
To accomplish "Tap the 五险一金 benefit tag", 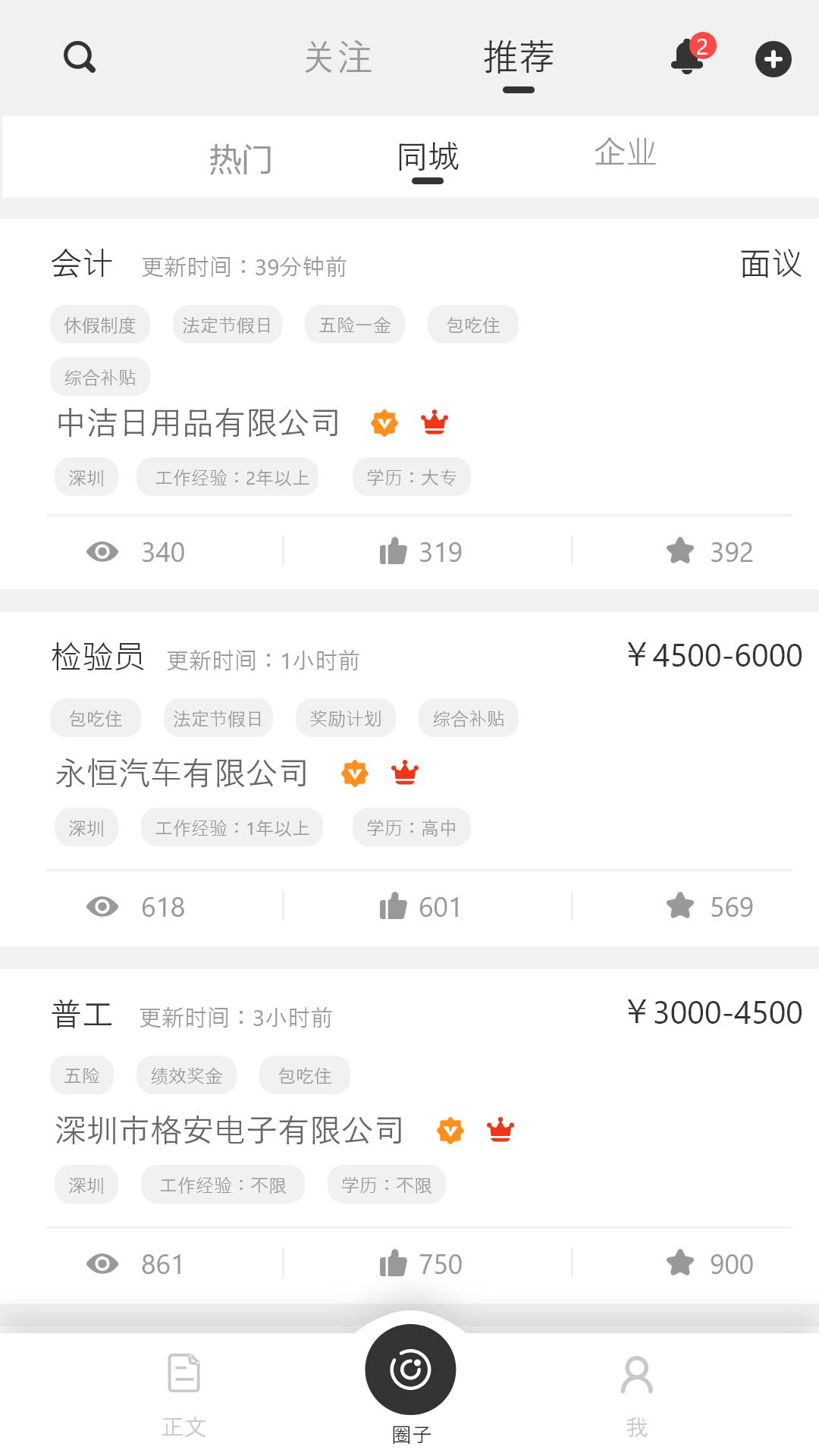I will 354,325.
